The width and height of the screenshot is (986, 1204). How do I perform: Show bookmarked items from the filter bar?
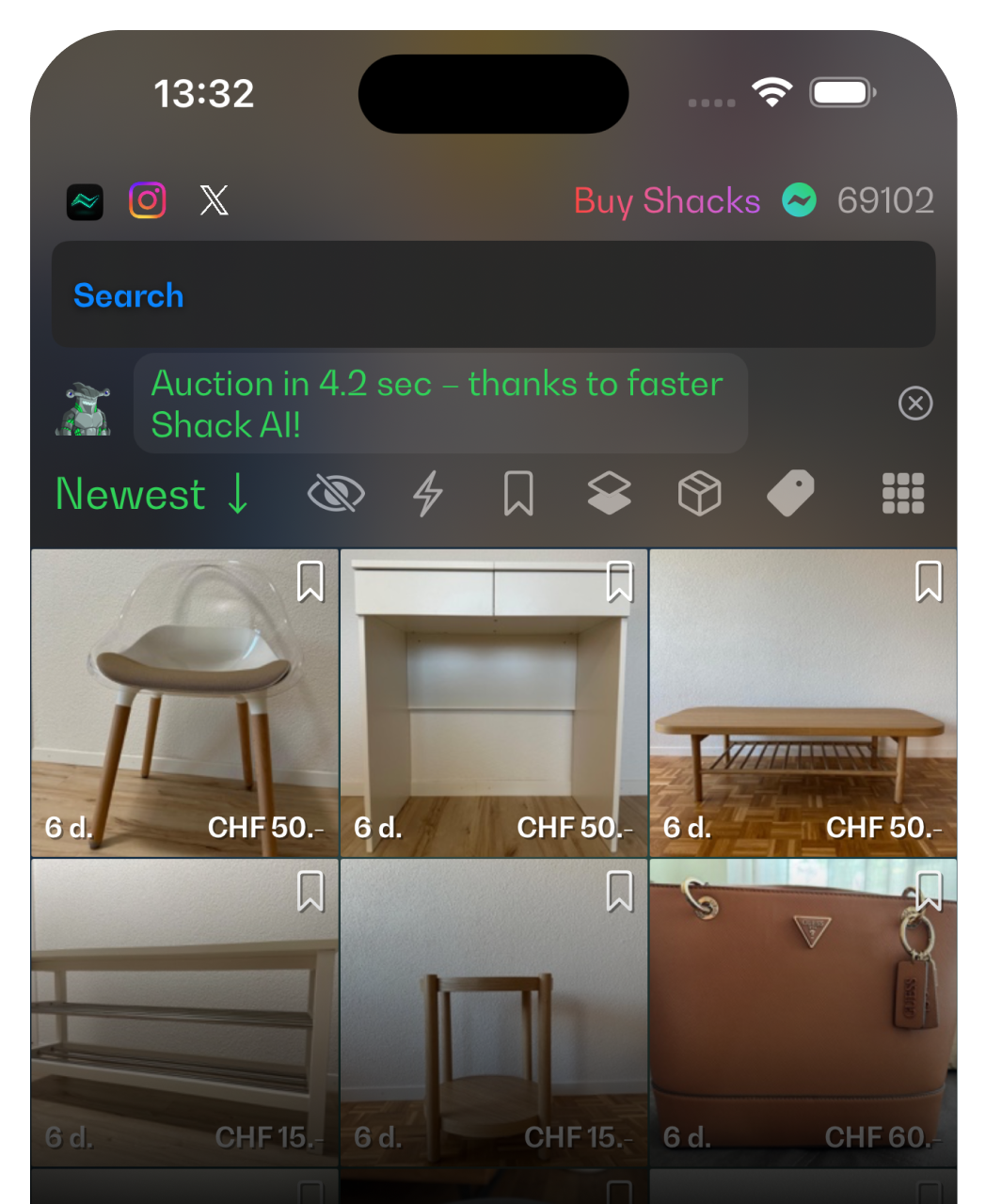518,494
